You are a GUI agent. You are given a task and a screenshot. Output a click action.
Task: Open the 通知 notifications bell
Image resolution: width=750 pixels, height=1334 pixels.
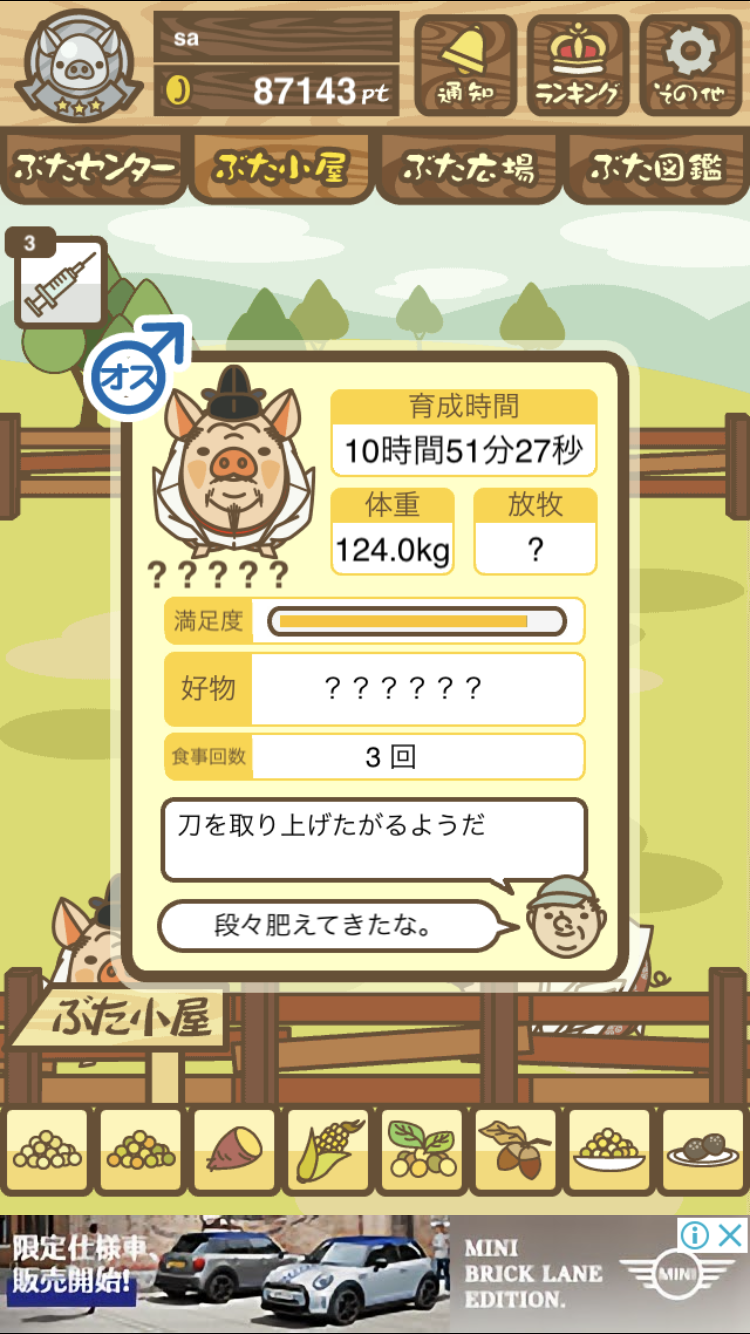[x=465, y=66]
